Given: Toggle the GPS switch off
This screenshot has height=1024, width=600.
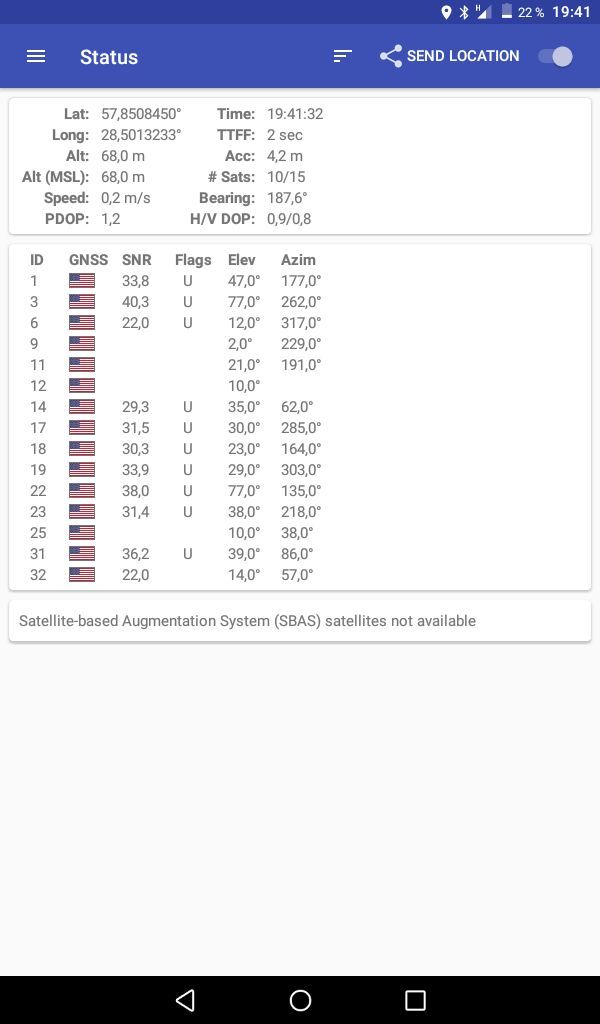Looking at the screenshot, I should click(x=556, y=57).
